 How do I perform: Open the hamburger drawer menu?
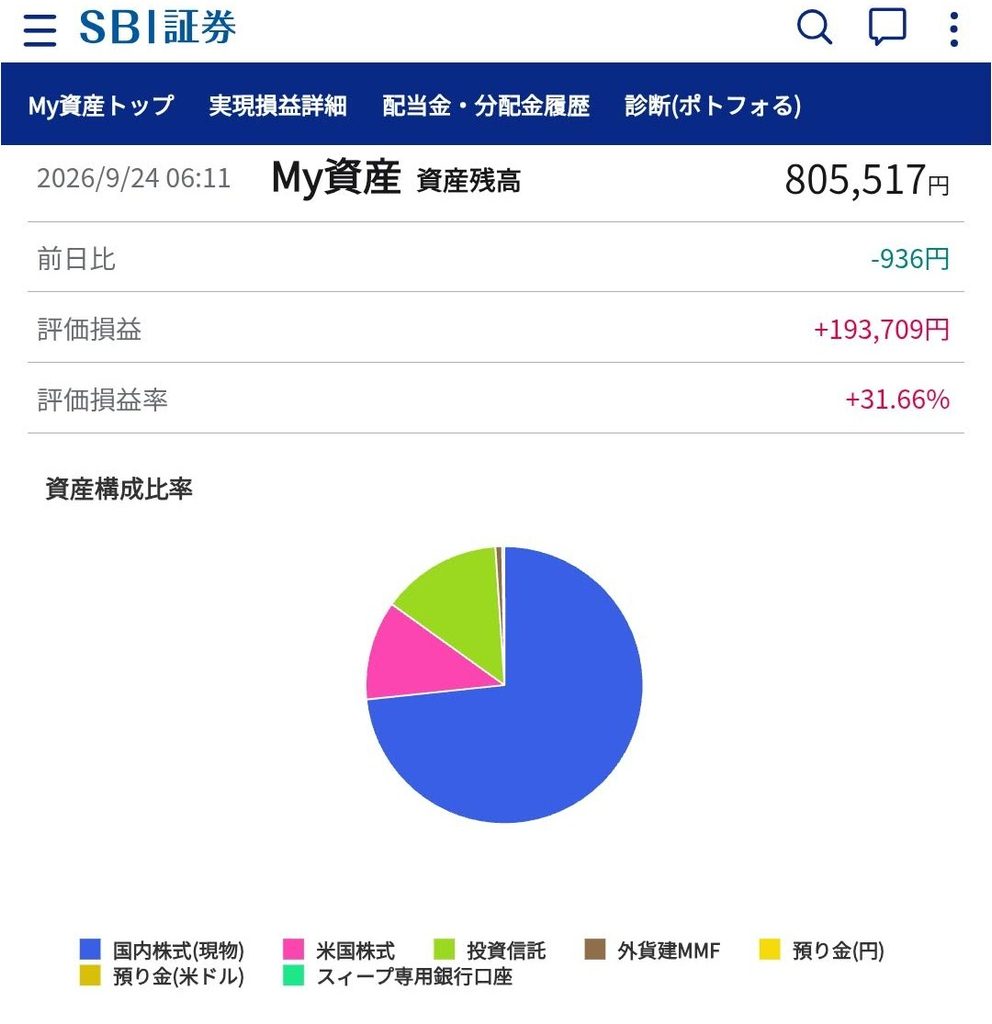click(40, 29)
